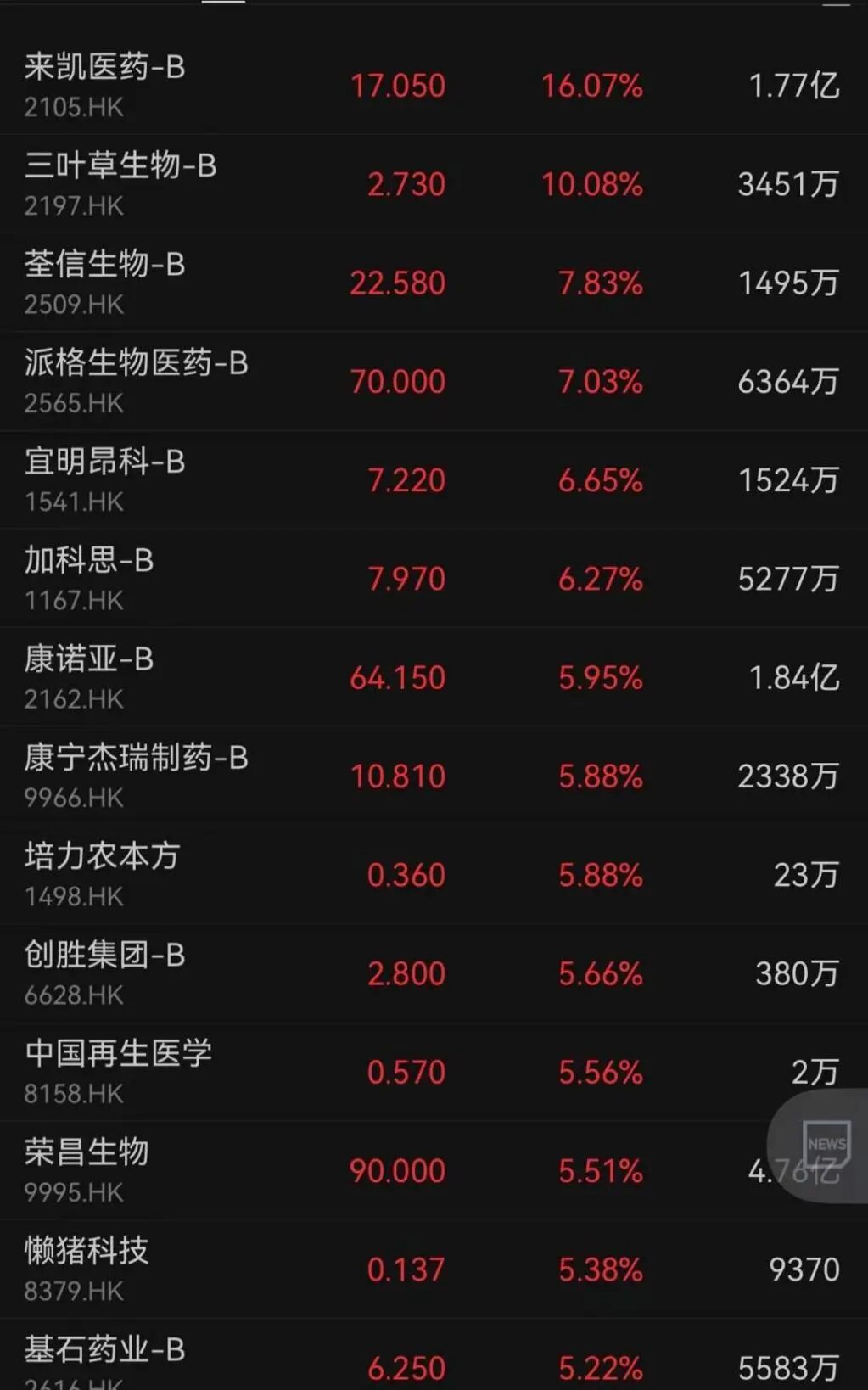Open 荣昌生物 9995.HK details
Viewport: 868px width, 1390px height.
click(87, 1169)
